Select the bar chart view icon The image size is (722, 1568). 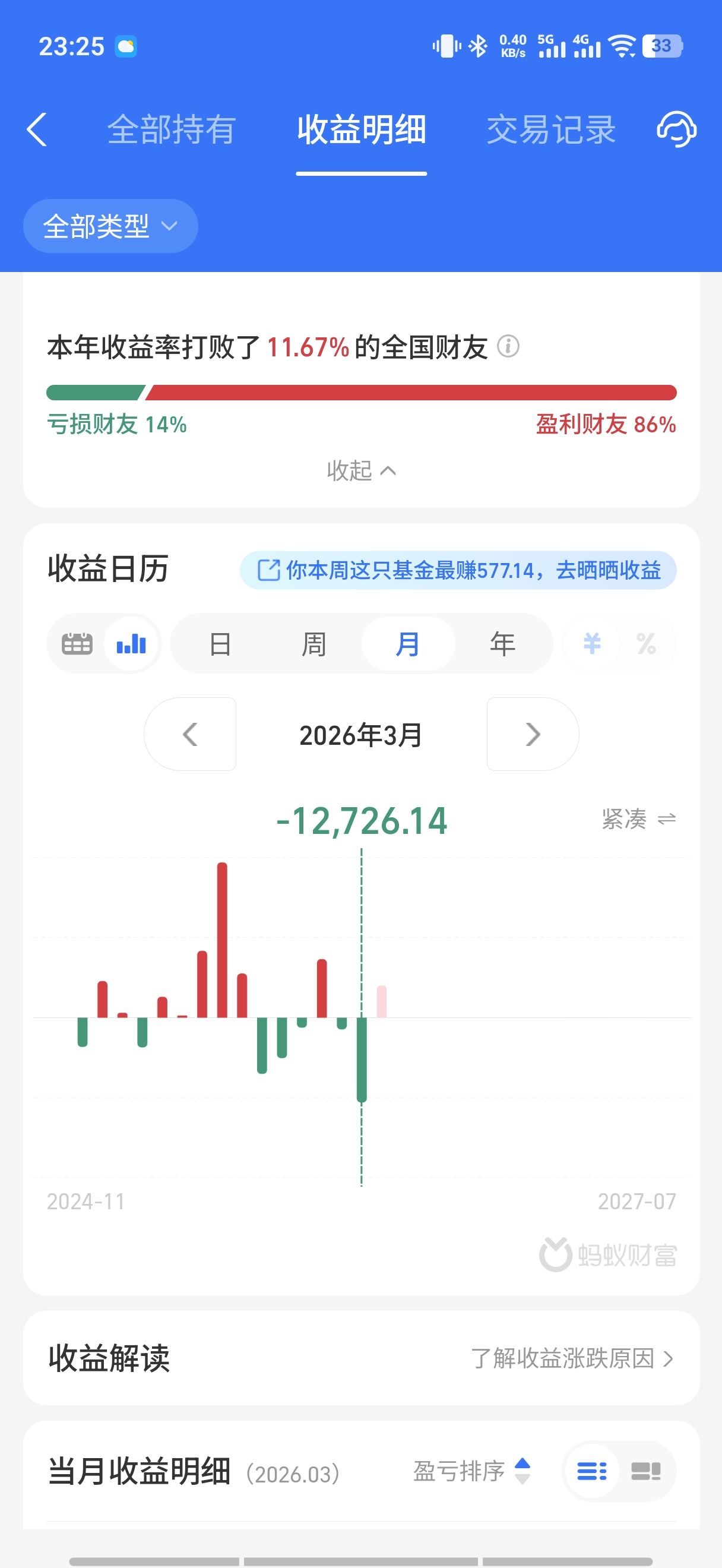click(x=131, y=643)
